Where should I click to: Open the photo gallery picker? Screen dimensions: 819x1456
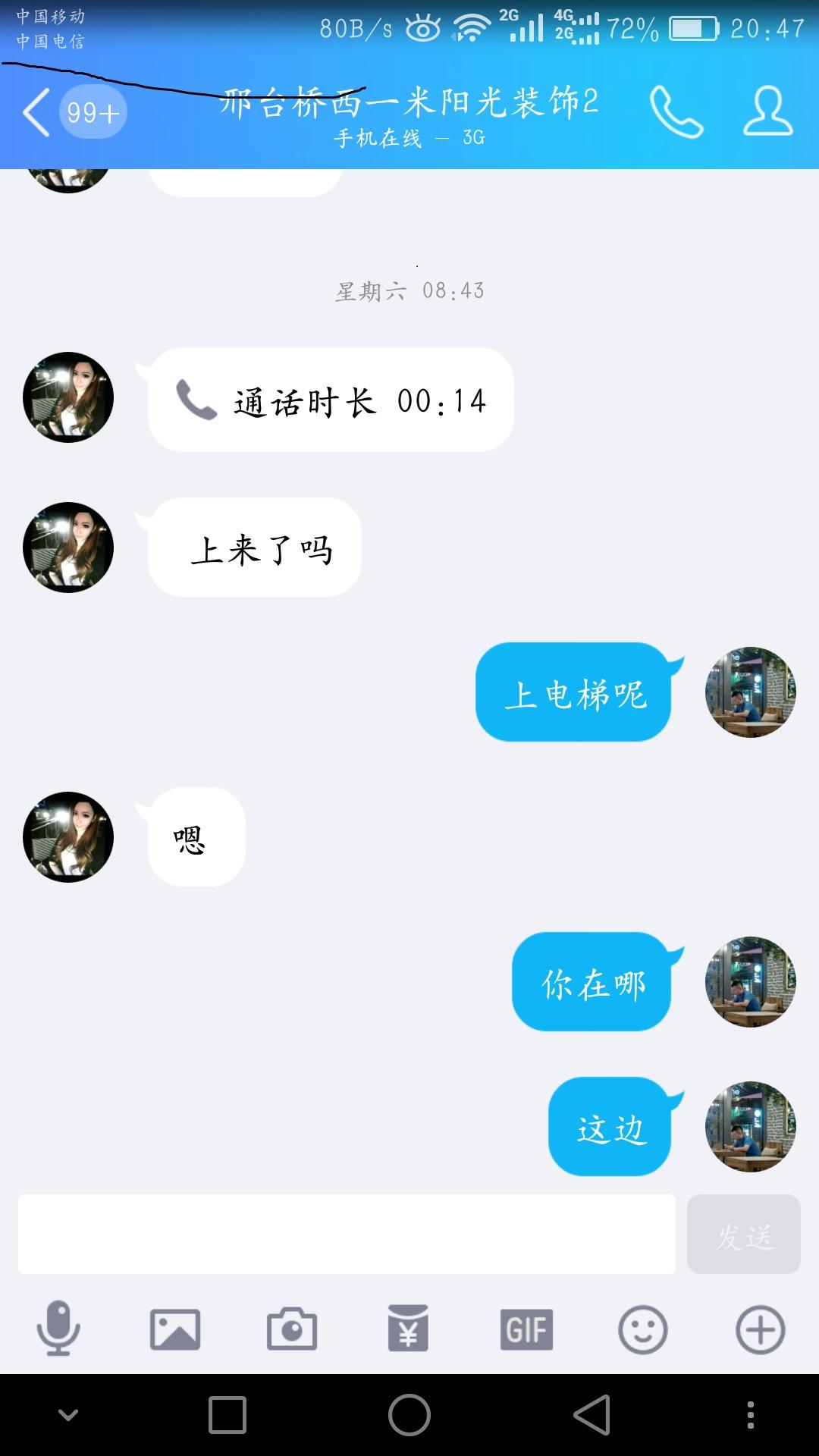[x=175, y=1329]
